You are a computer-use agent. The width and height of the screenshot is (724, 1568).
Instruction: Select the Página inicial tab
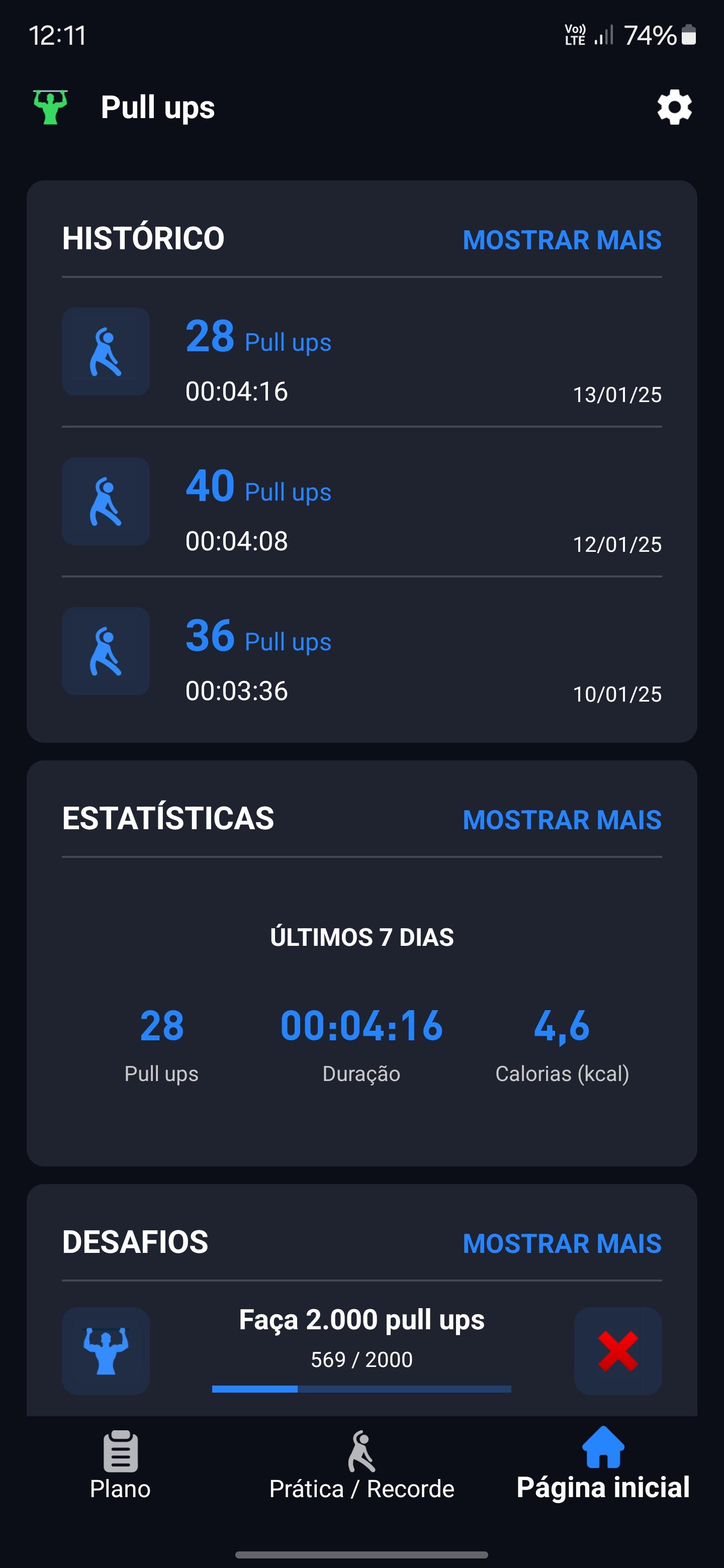coord(603,1464)
